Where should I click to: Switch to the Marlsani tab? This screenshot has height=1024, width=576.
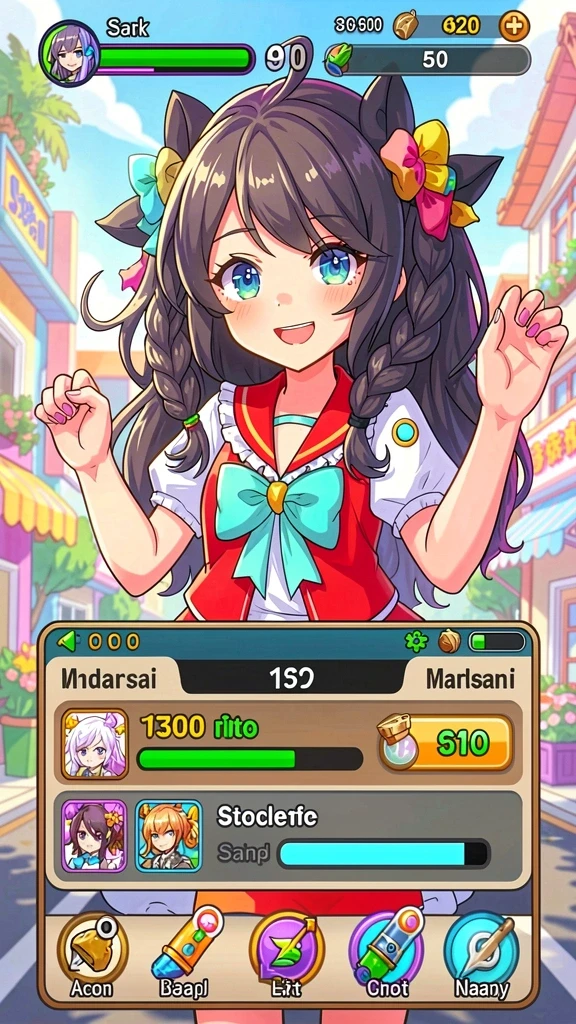click(x=470, y=679)
